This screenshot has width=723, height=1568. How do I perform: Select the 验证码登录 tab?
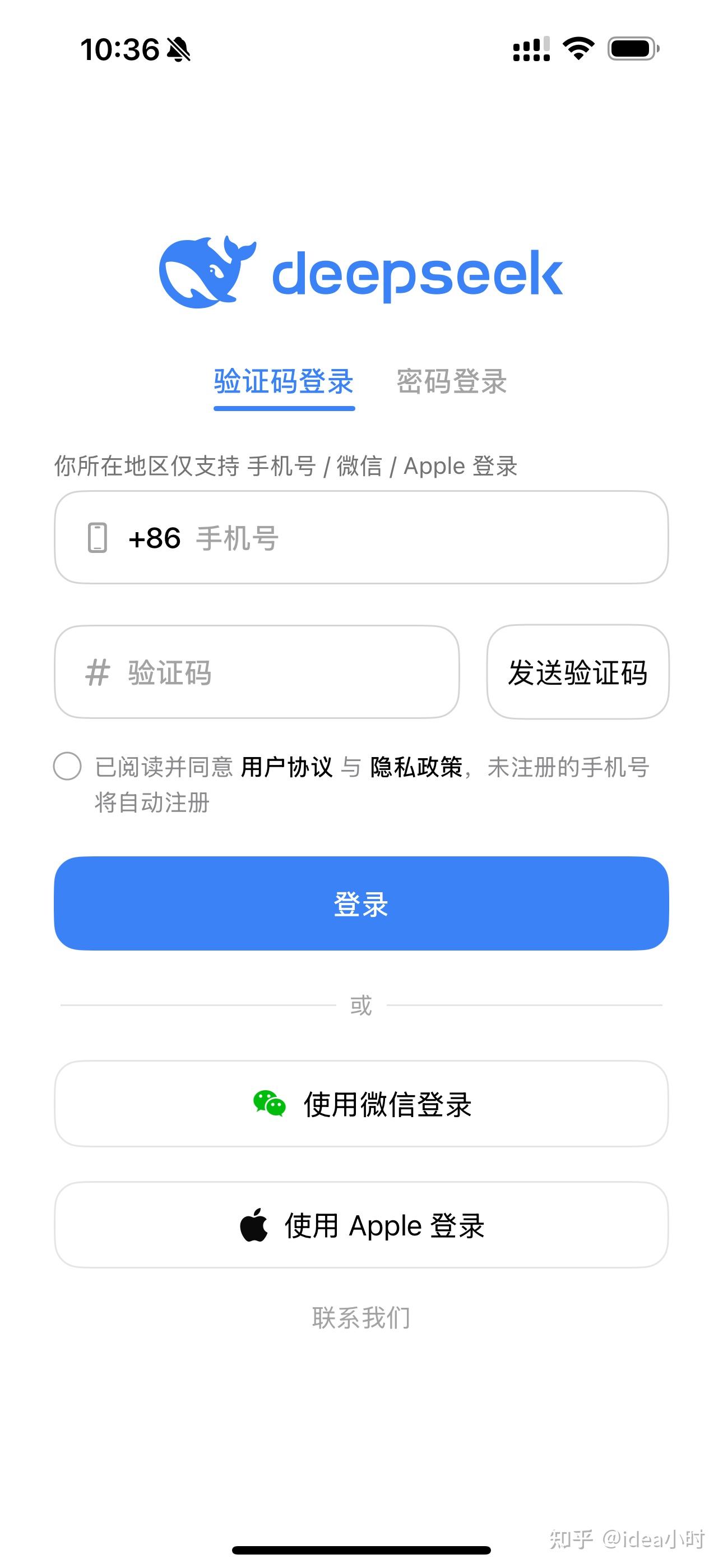(x=284, y=382)
